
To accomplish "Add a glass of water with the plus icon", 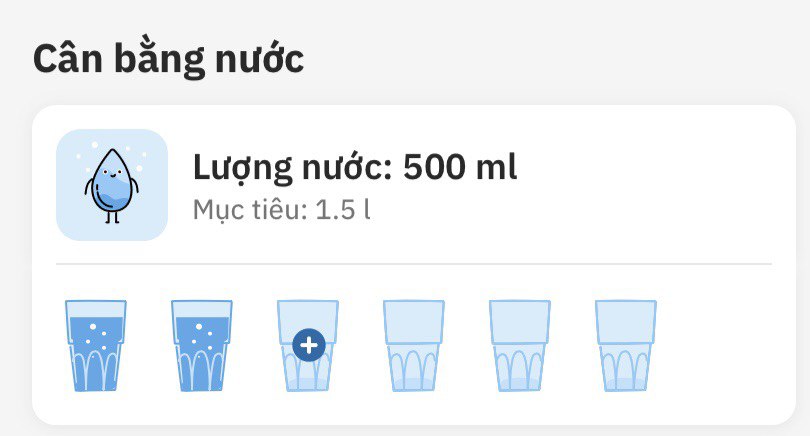I will coord(308,346).
